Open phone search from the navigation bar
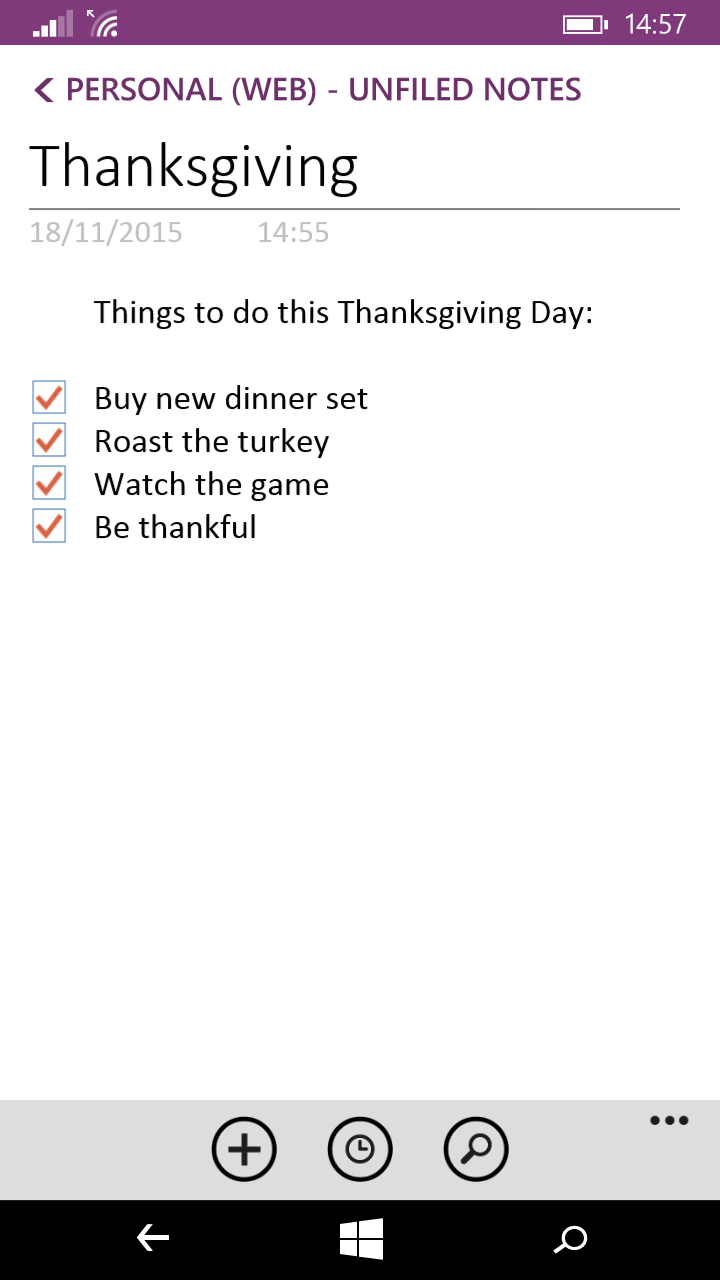The height and width of the screenshot is (1280, 720). 571,1237
